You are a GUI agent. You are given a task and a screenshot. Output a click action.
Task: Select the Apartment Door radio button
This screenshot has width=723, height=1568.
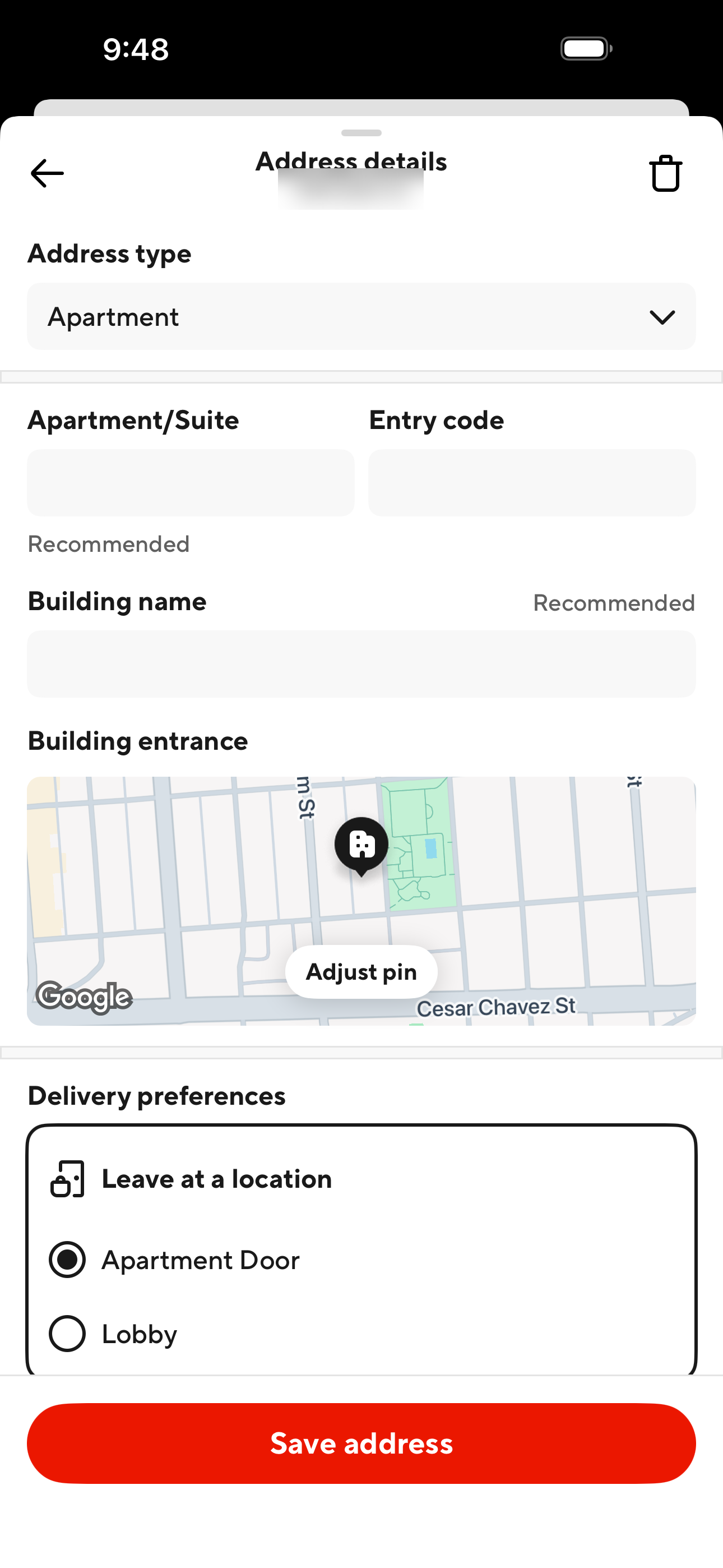pyautogui.click(x=67, y=1260)
